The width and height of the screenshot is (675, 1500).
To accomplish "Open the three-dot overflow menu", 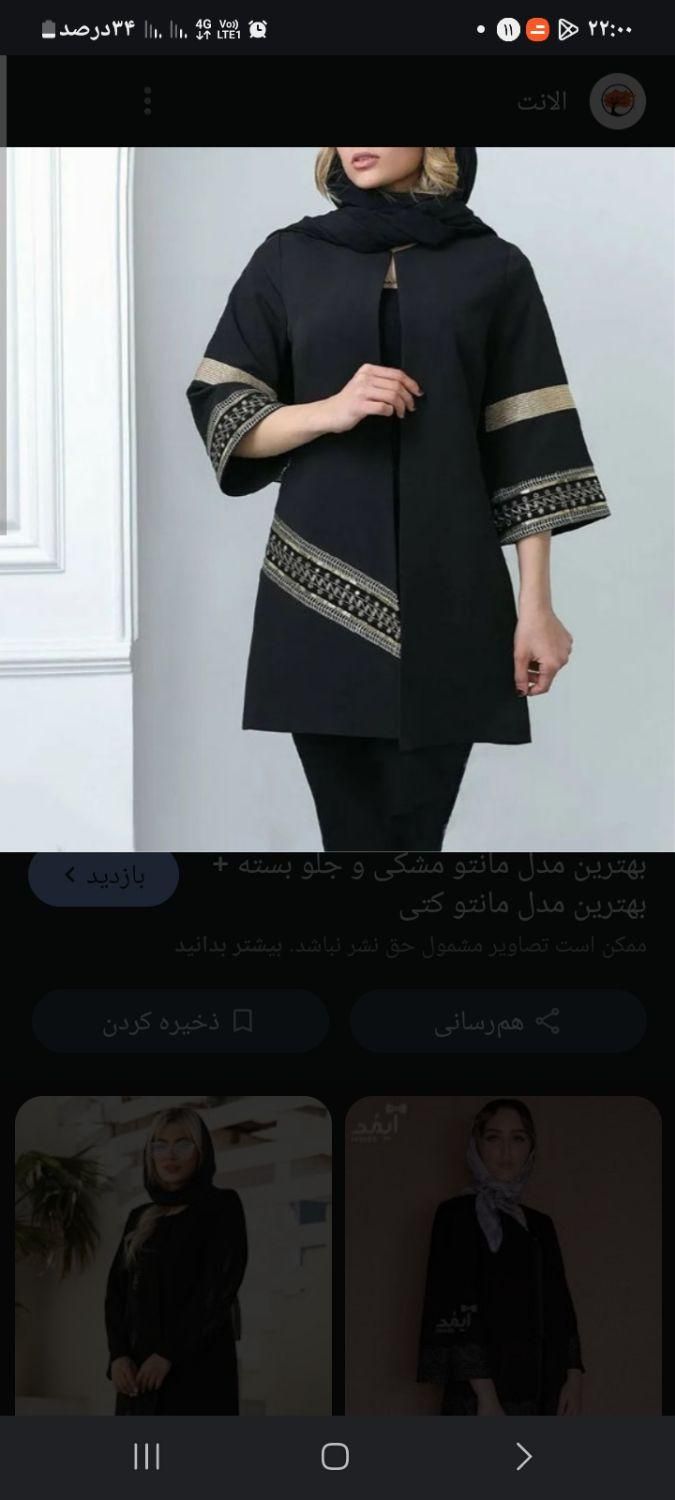I will click(147, 100).
